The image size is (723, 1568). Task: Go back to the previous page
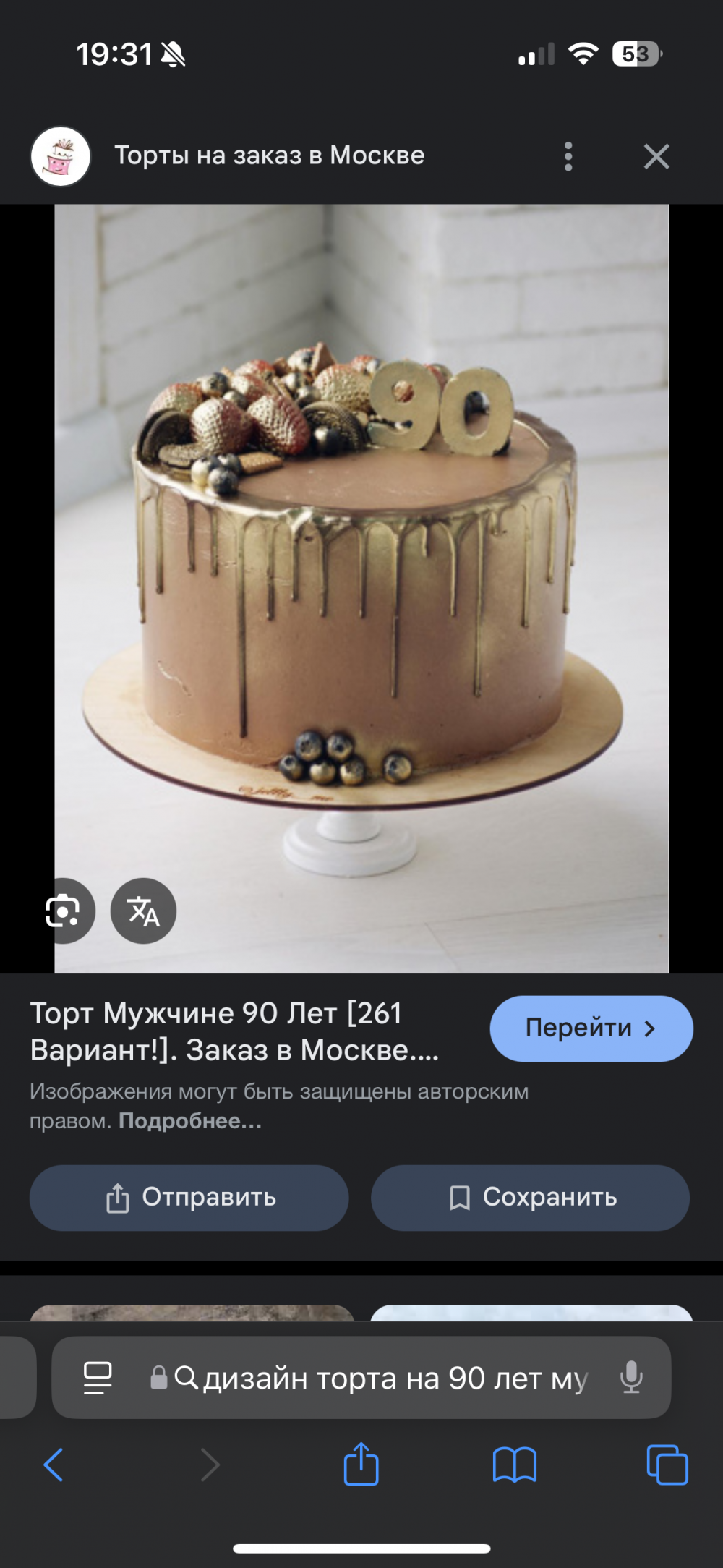pyautogui.click(x=54, y=1465)
